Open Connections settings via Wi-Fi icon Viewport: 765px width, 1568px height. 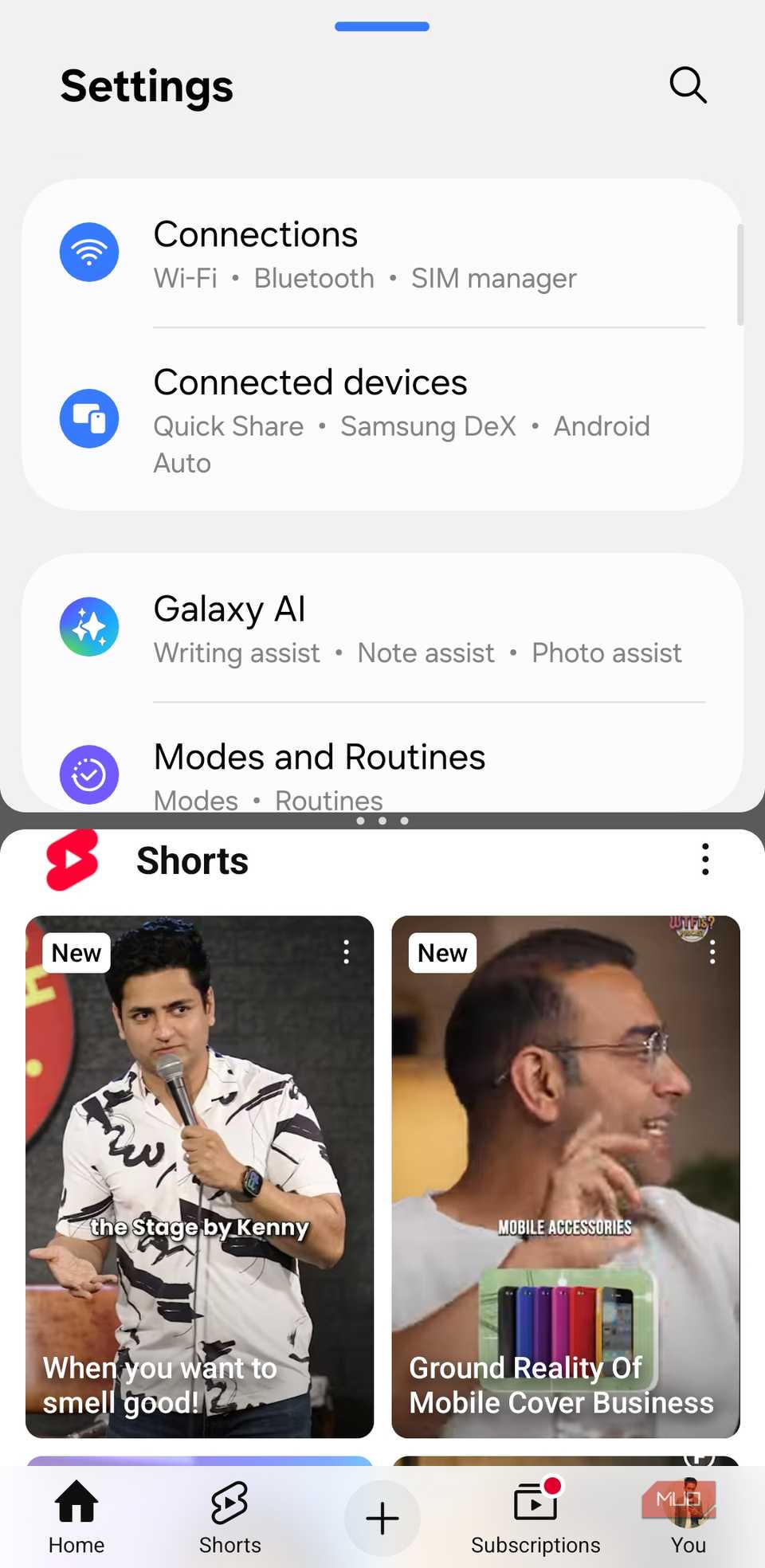[x=88, y=251]
